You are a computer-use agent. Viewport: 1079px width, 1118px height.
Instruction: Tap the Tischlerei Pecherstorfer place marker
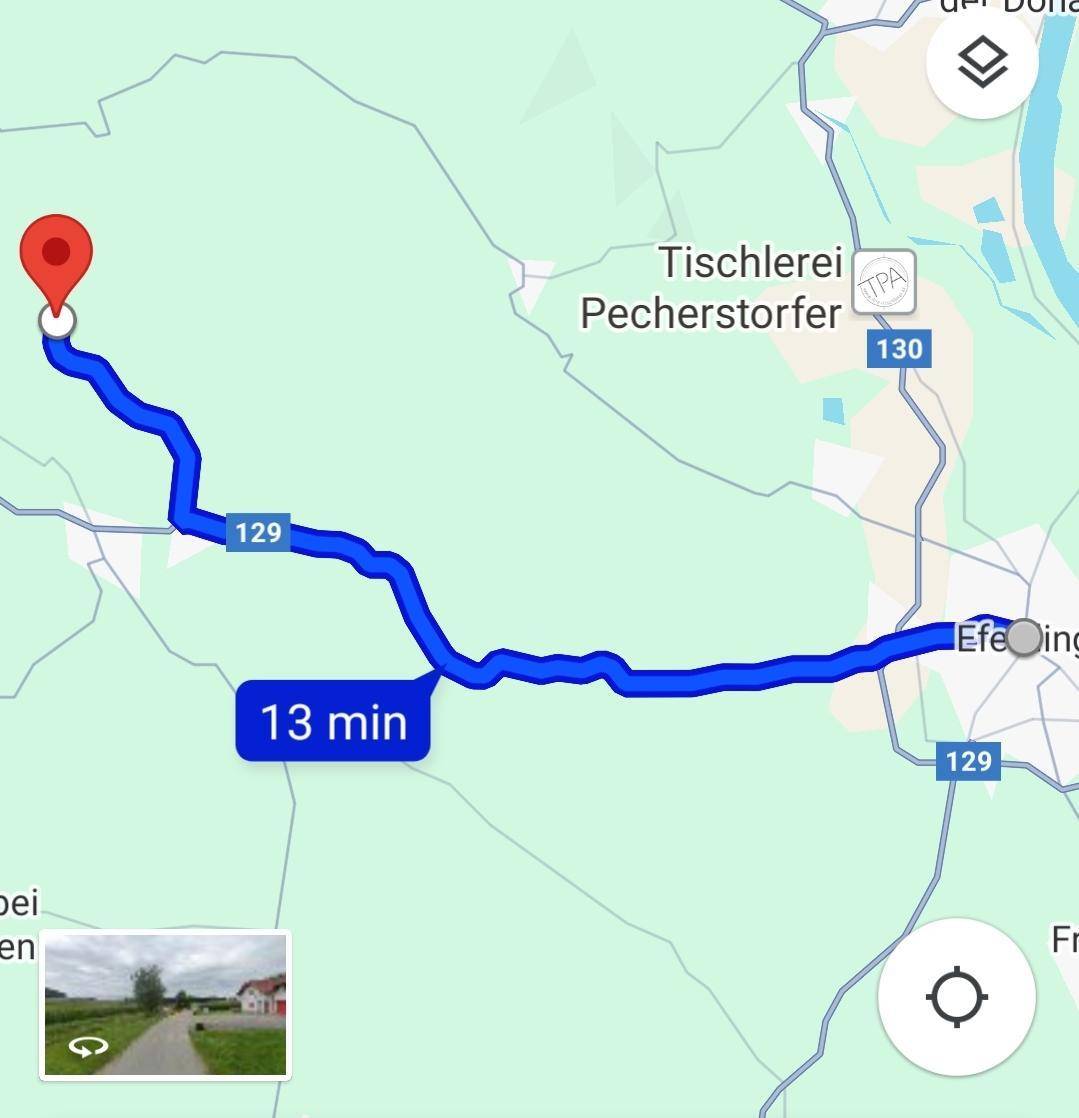[883, 281]
